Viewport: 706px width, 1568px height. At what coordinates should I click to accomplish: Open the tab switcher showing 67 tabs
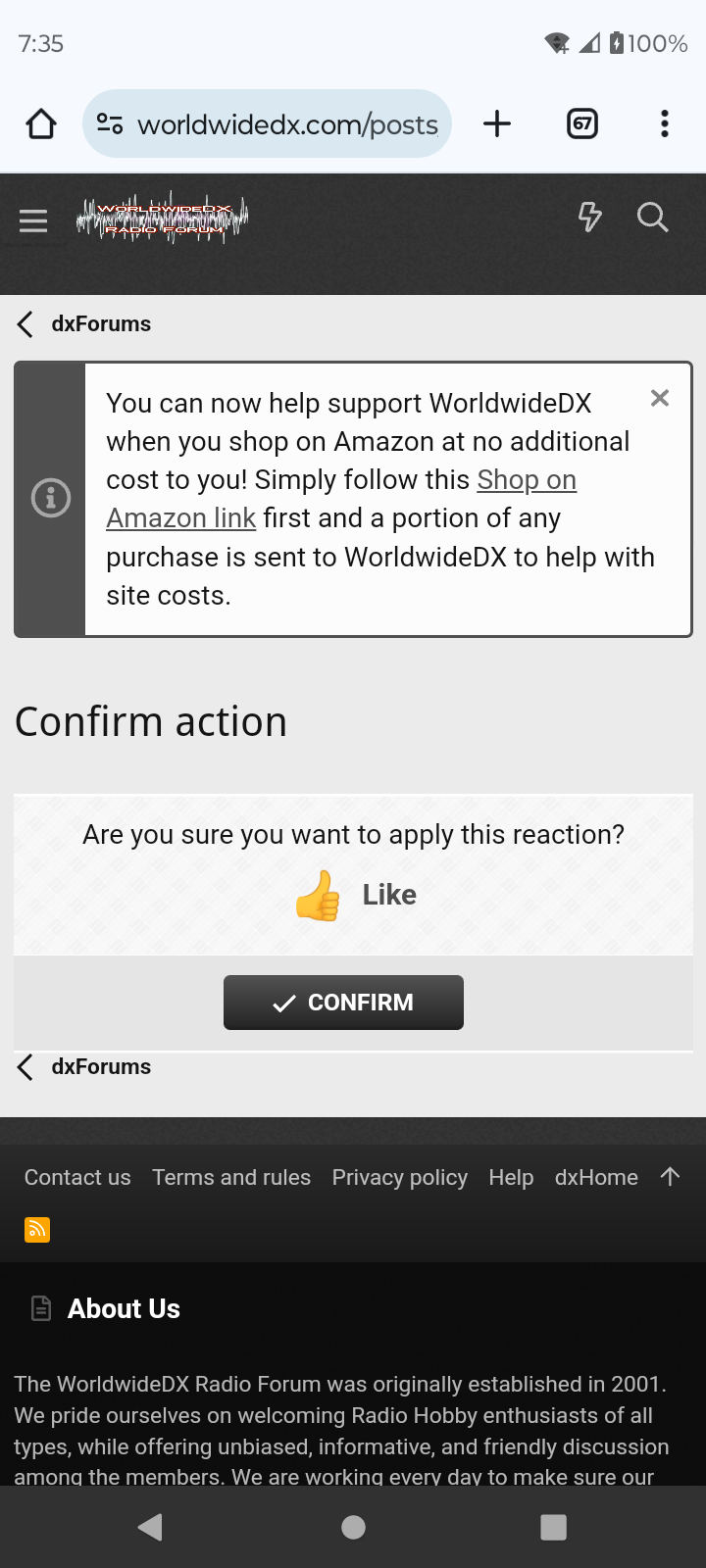click(x=582, y=123)
